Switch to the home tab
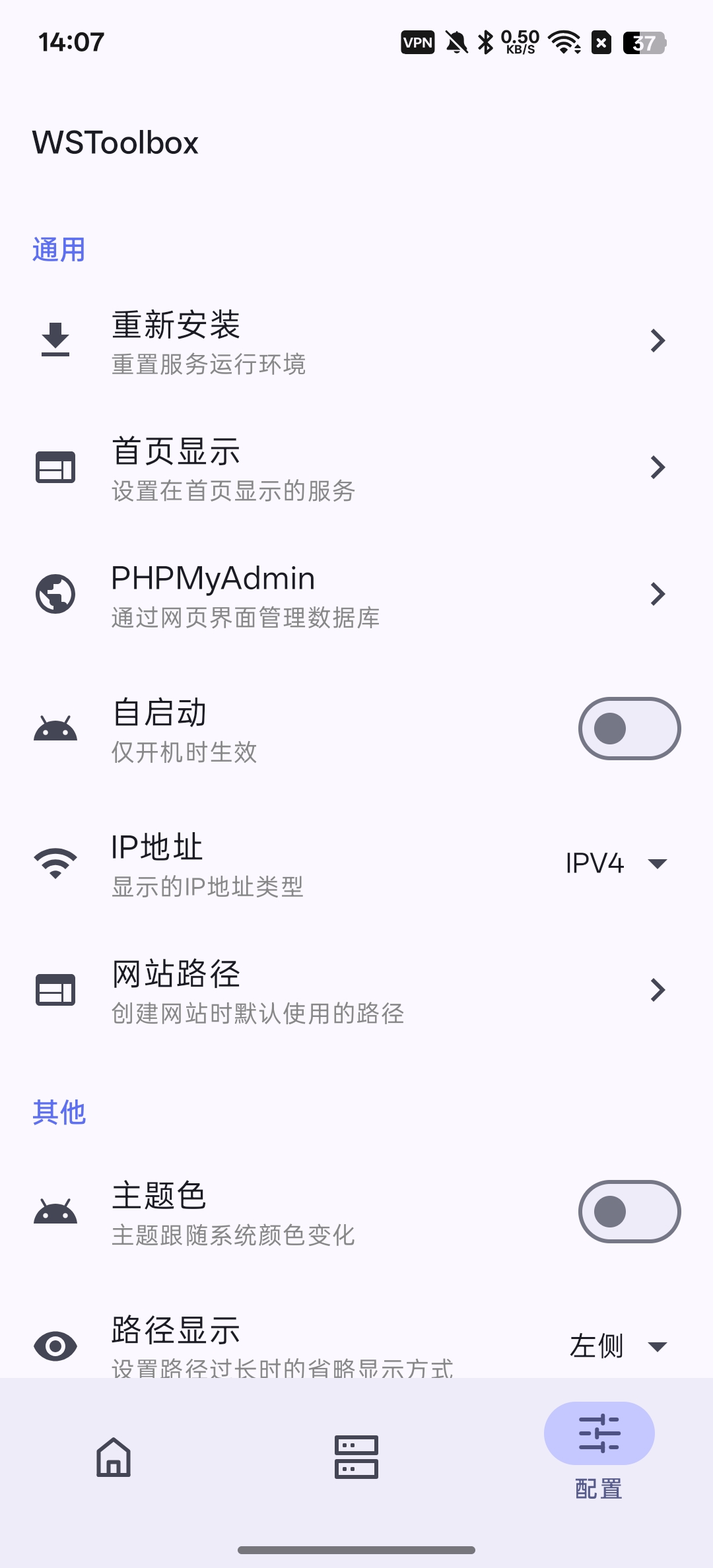 pyautogui.click(x=114, y=1456)
